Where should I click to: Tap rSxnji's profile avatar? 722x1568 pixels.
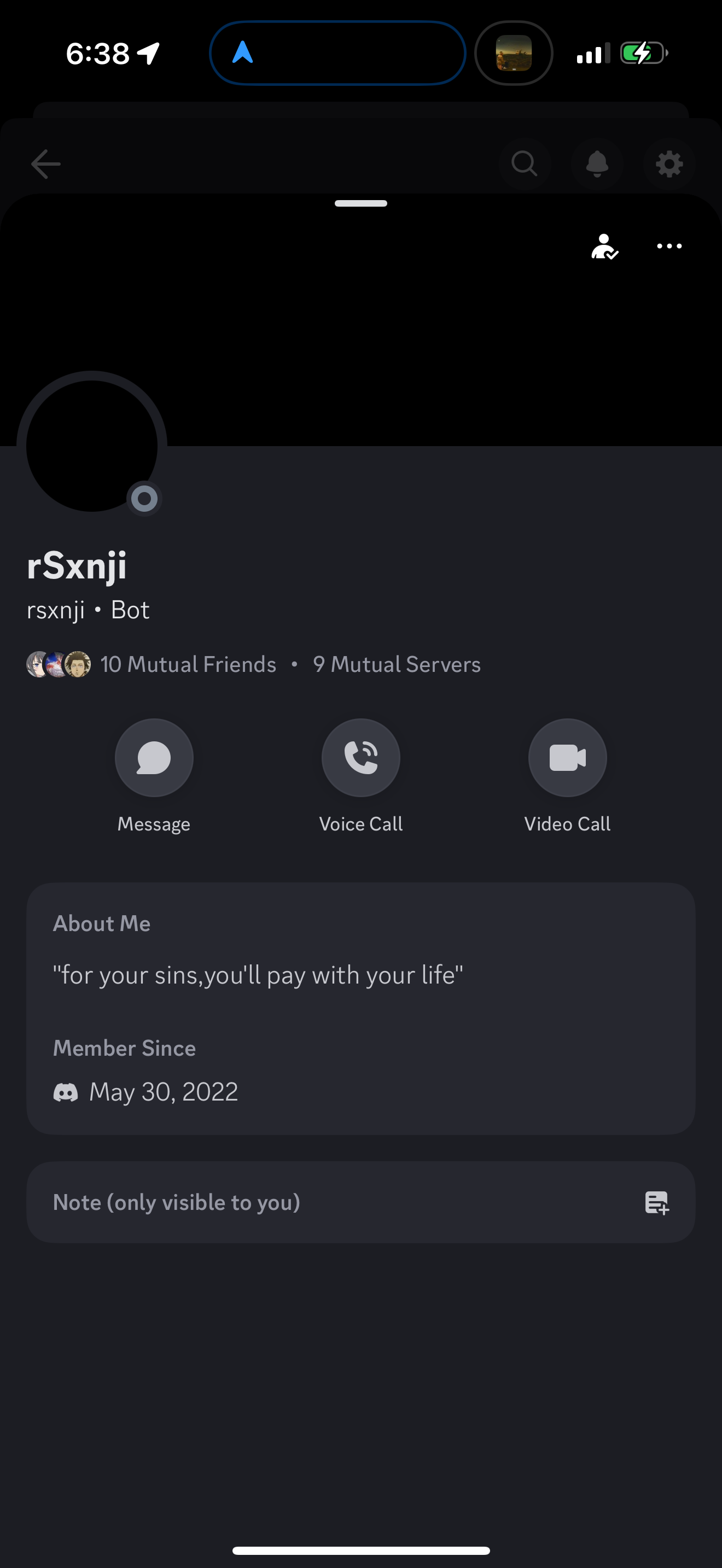point(92,446)
